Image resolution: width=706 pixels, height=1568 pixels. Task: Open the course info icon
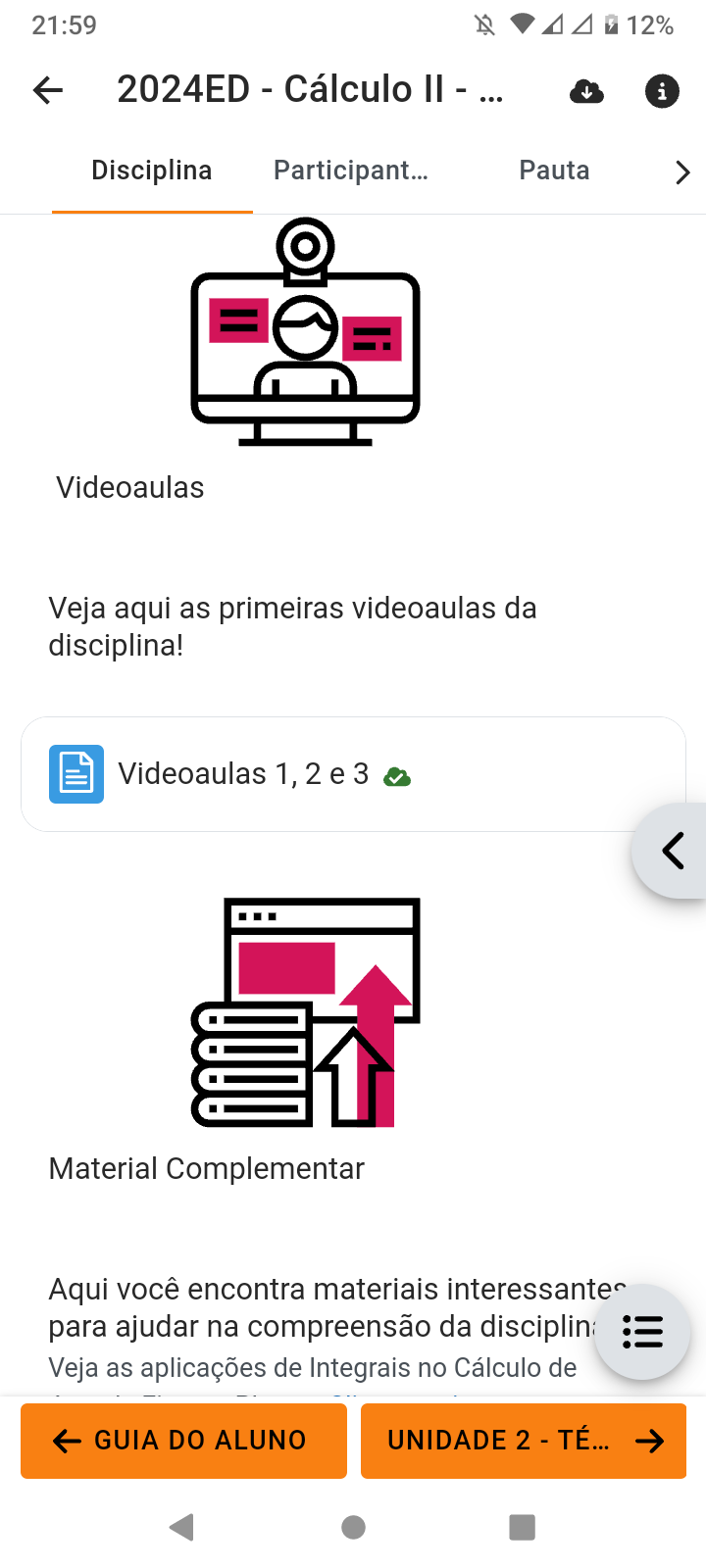click(x=662, y=91)
